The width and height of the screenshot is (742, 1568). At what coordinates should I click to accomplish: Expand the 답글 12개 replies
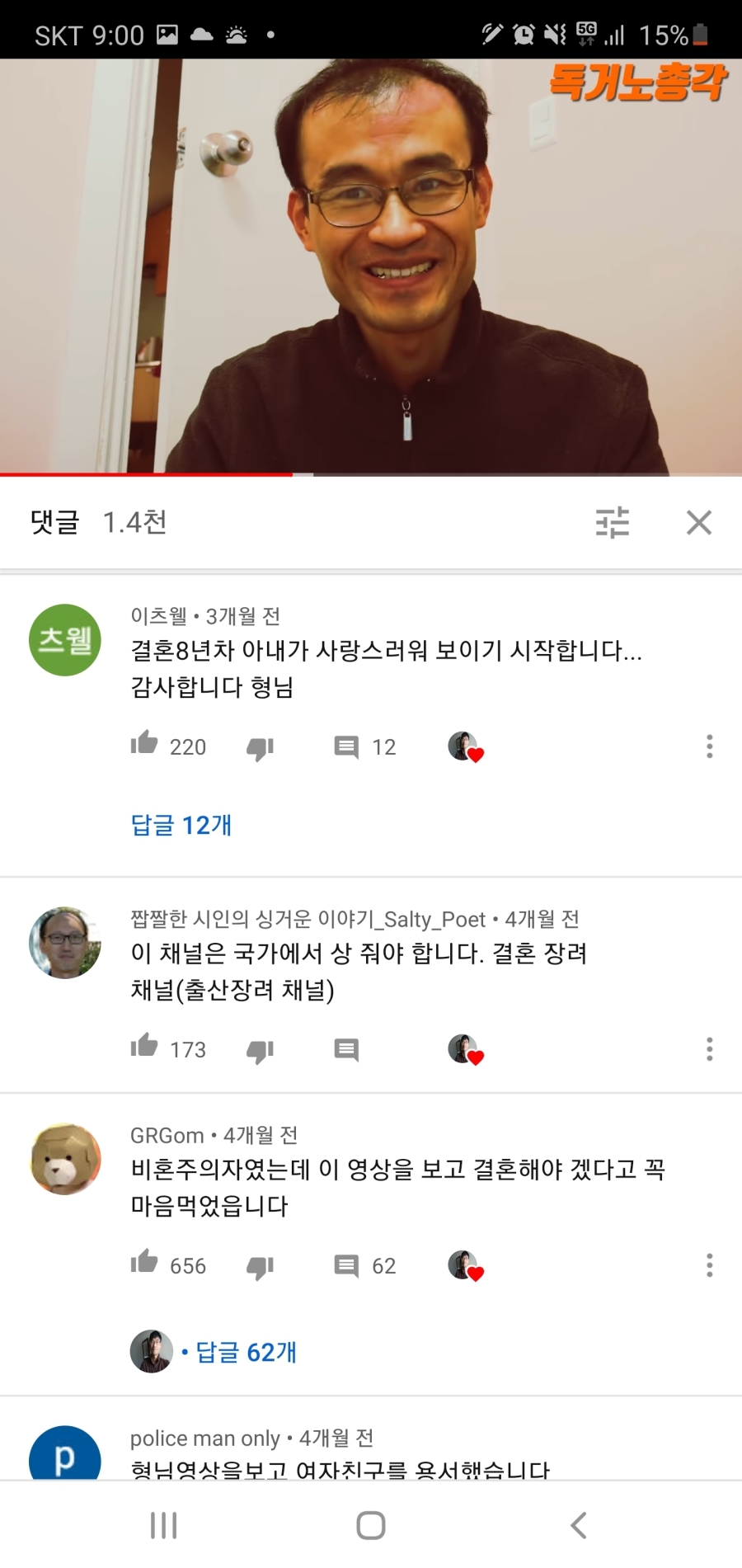[x=181, y=825]
